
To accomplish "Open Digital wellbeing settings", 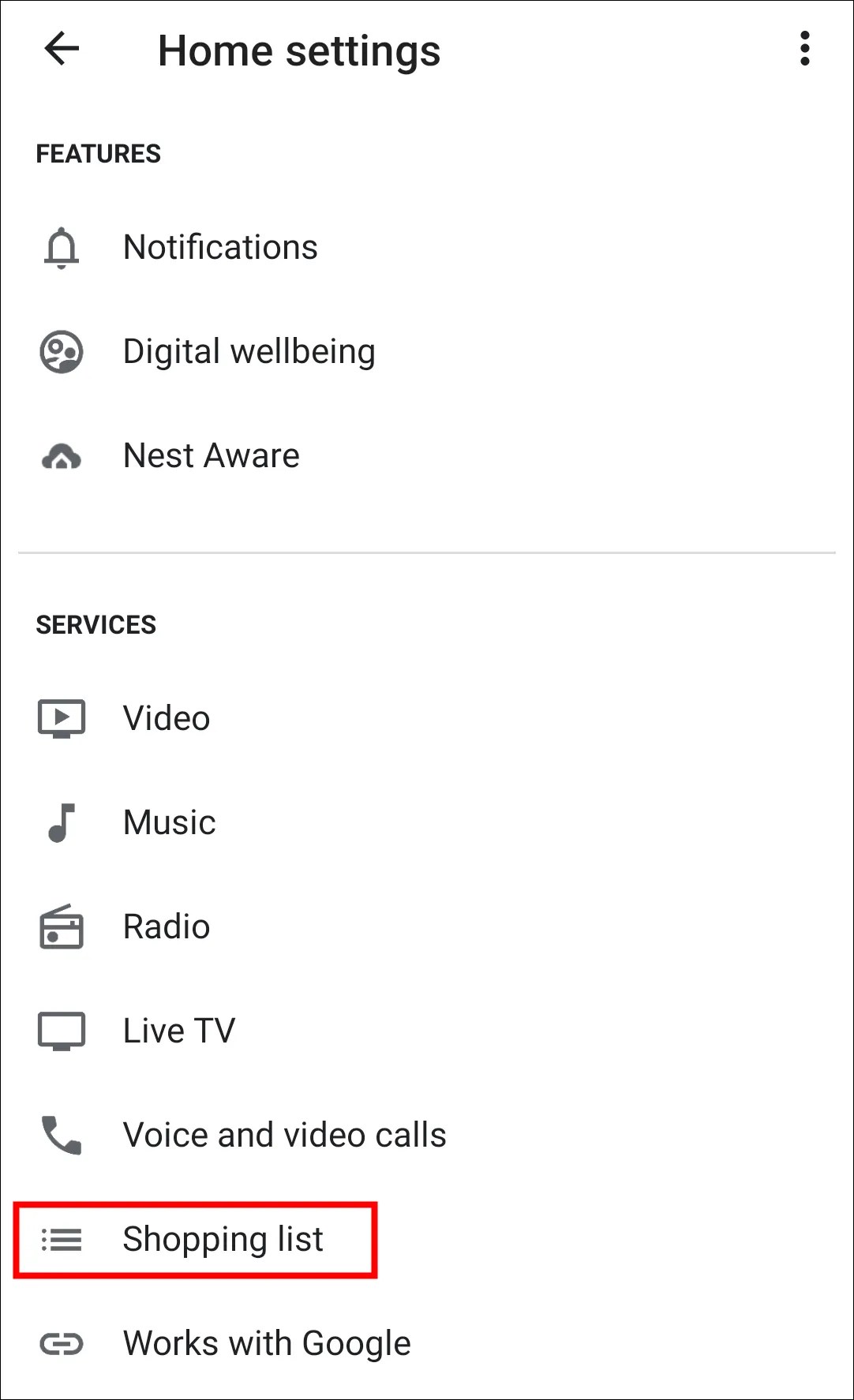I will tap(249, 351).
